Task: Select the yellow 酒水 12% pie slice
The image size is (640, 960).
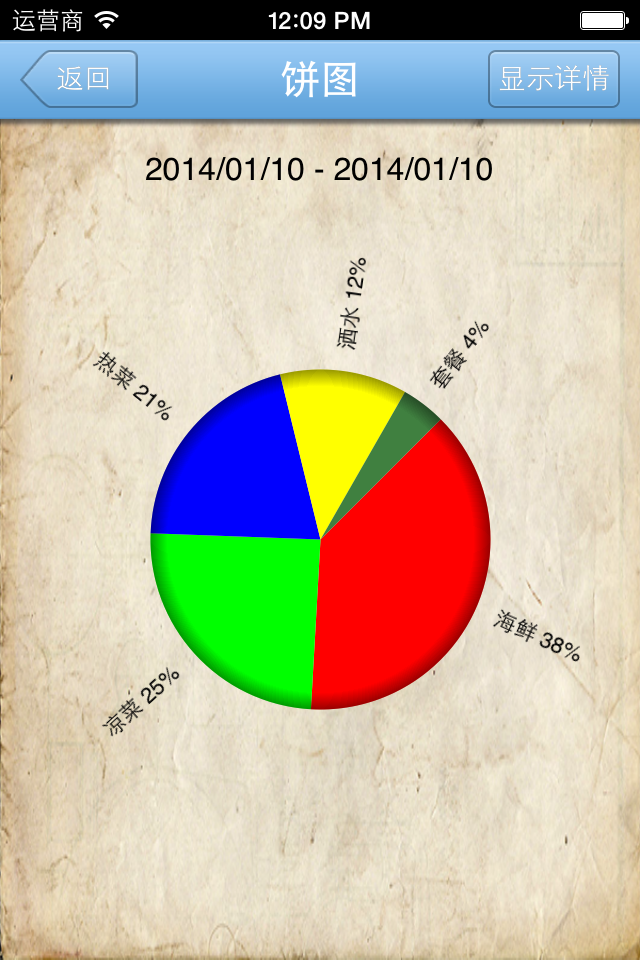Action: 340,430
